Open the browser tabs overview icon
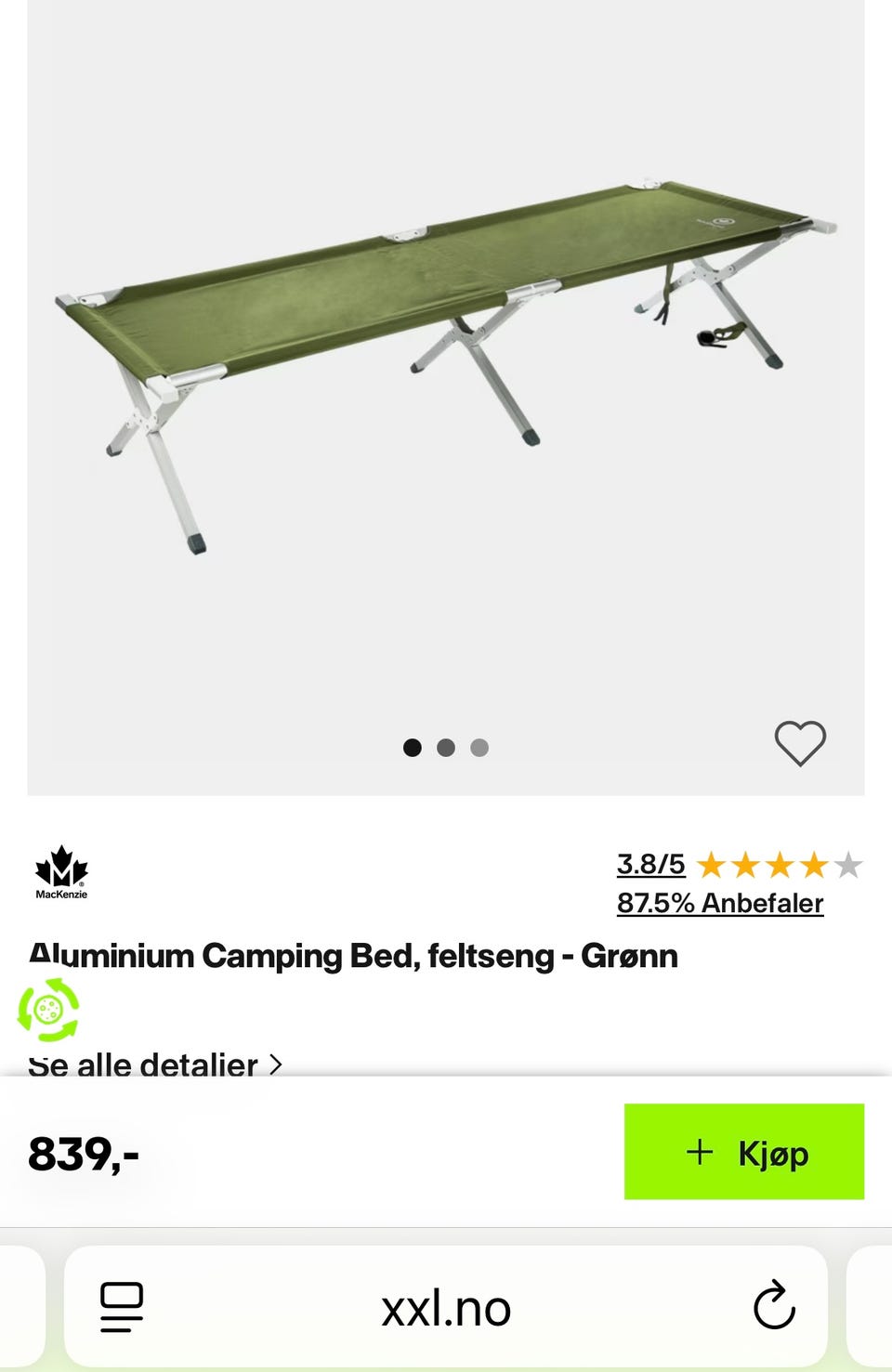The width and height of the screenshot is (892, 1372). (x=122, y=1306)
